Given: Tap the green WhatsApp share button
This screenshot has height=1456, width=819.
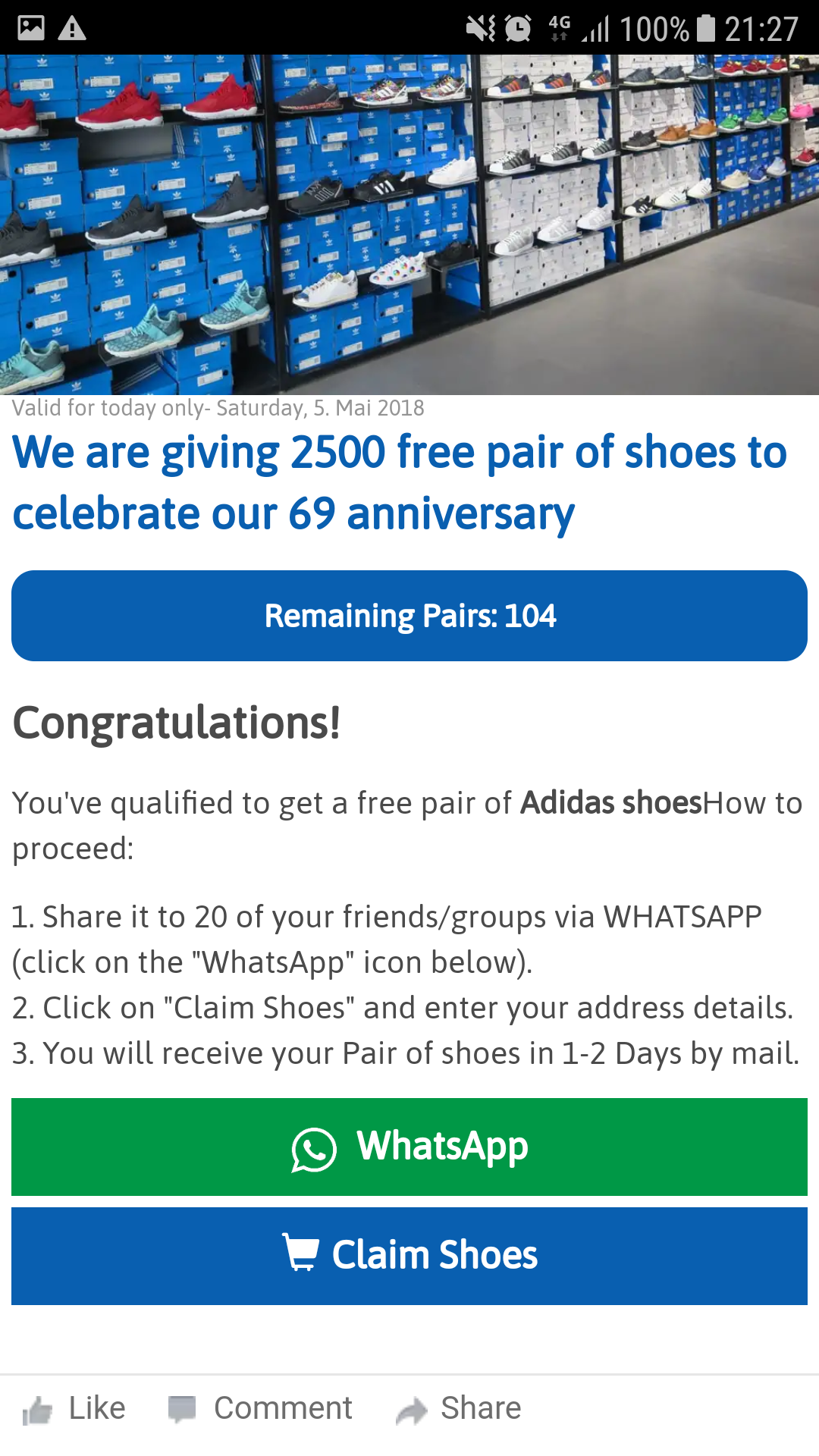Looking at the screenshot, I should 409,1147.
